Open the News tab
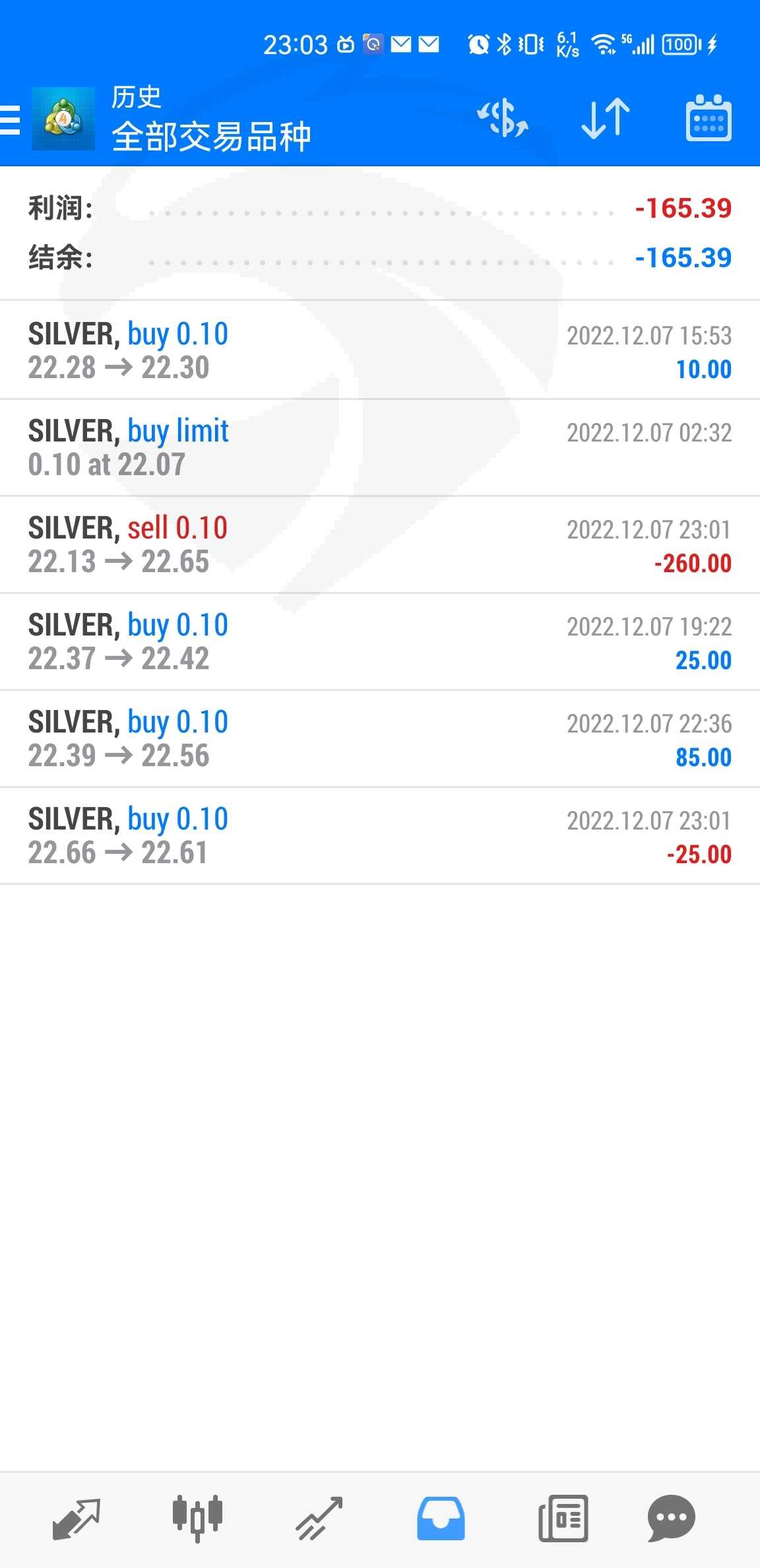This screenshot has width=760, height=1568. pyautogui.click(x=563, y=1518)
